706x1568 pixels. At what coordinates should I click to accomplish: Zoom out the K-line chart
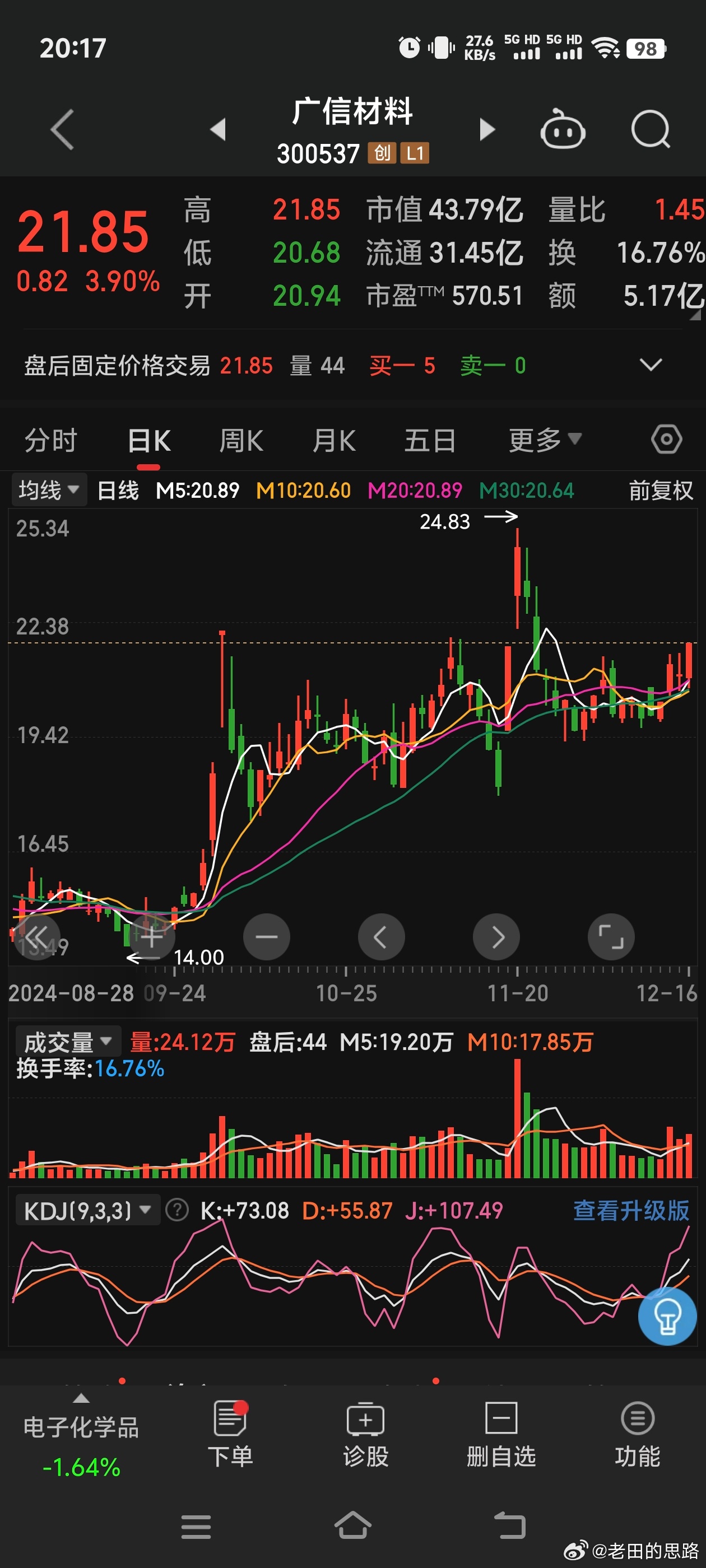(x=266, y=937)
